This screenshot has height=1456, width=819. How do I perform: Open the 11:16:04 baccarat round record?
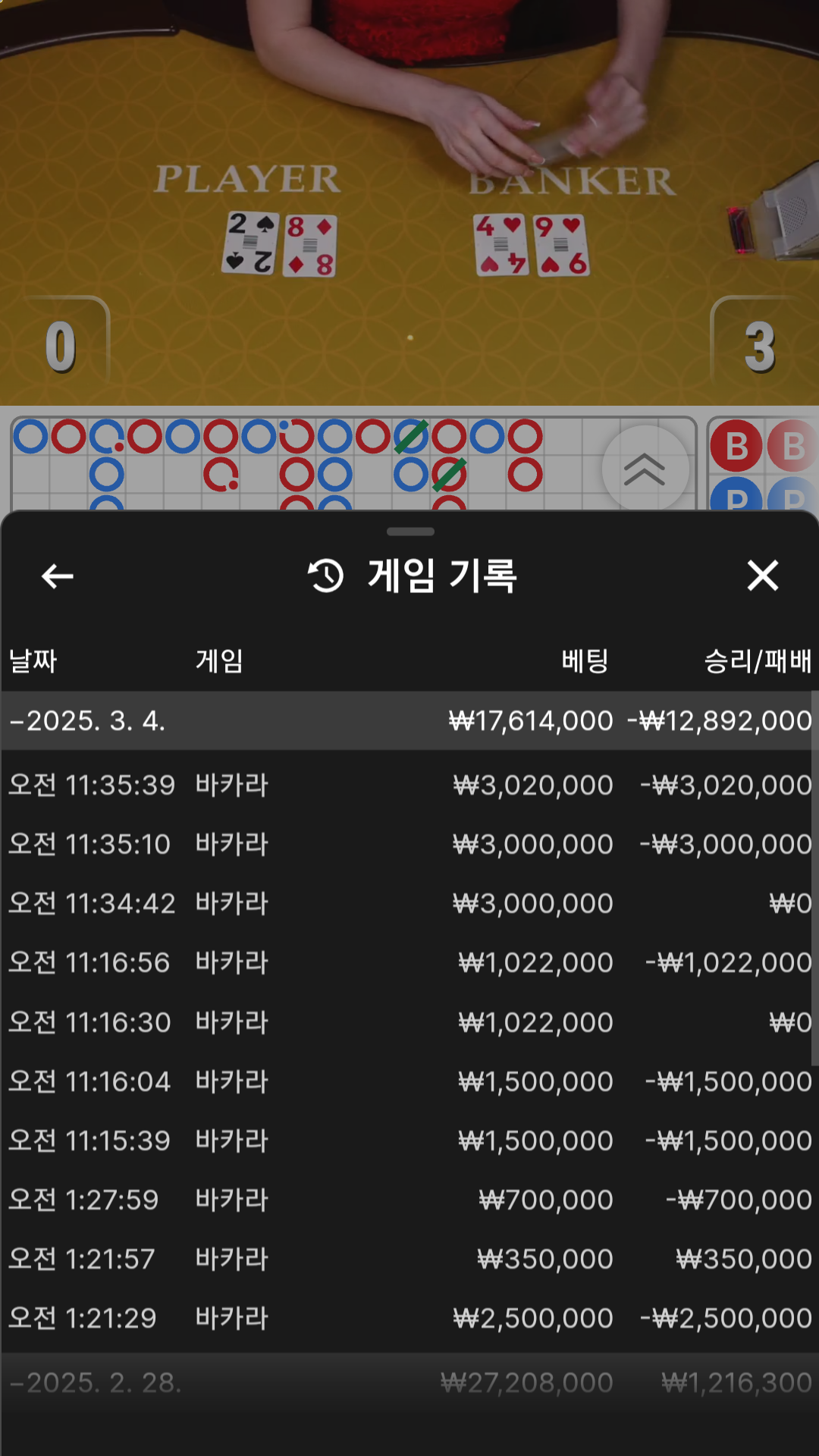pyautogui.click(x=409, y=1081)
